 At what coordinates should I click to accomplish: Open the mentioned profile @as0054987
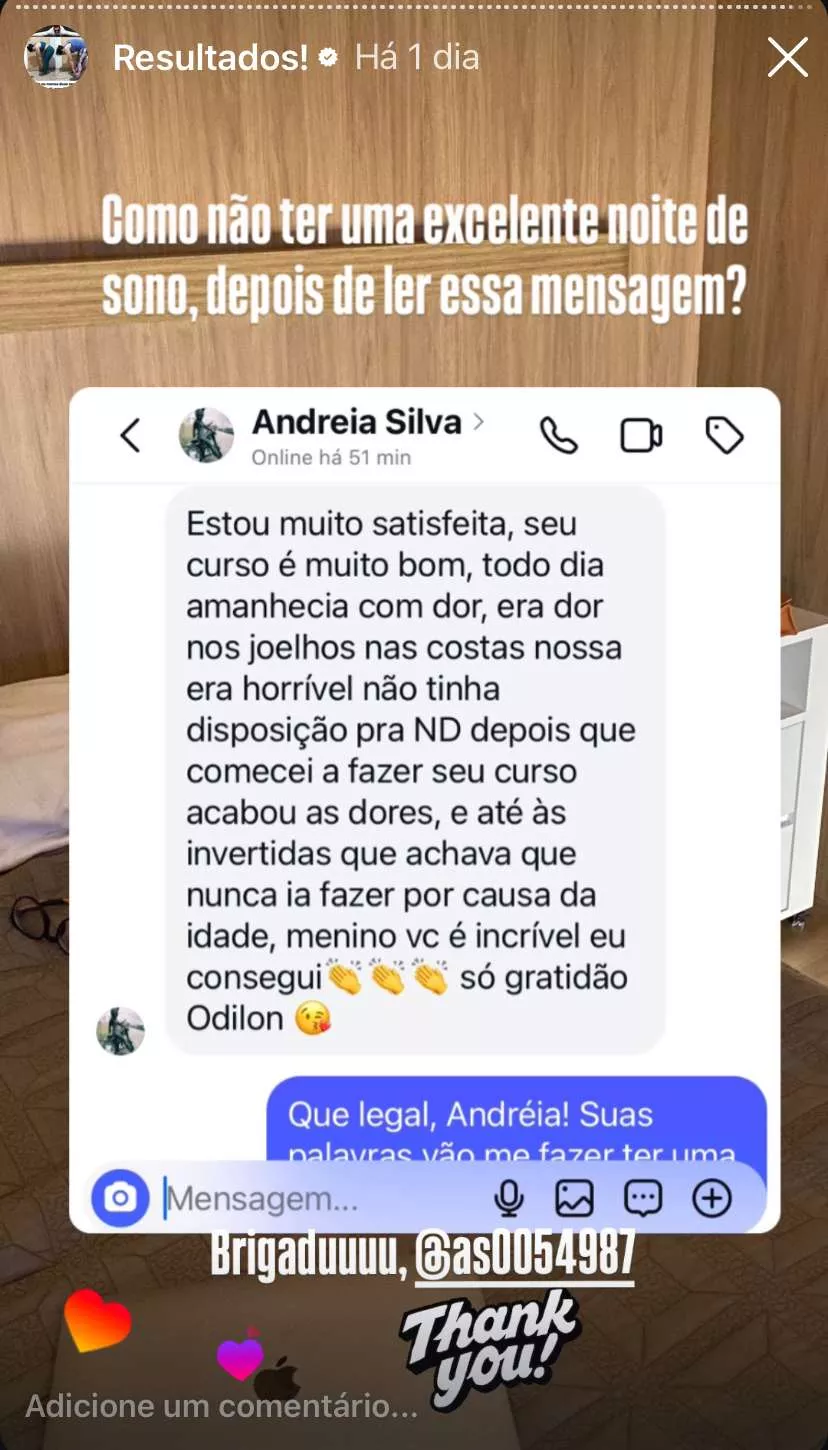525,1254
